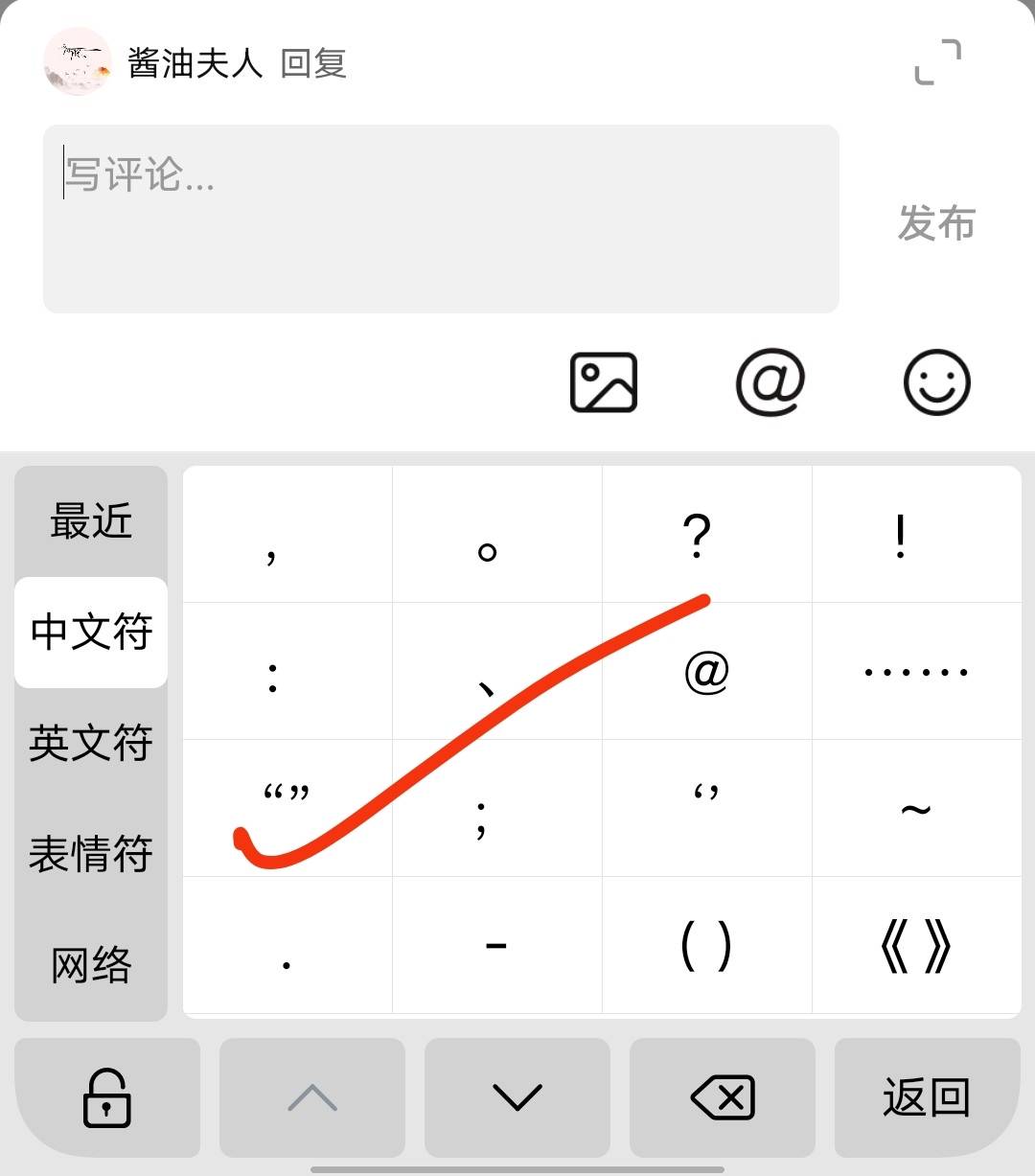
Task: Focus the 写评论 comment field
Action: pyautogui.click(x=441, y=219)
